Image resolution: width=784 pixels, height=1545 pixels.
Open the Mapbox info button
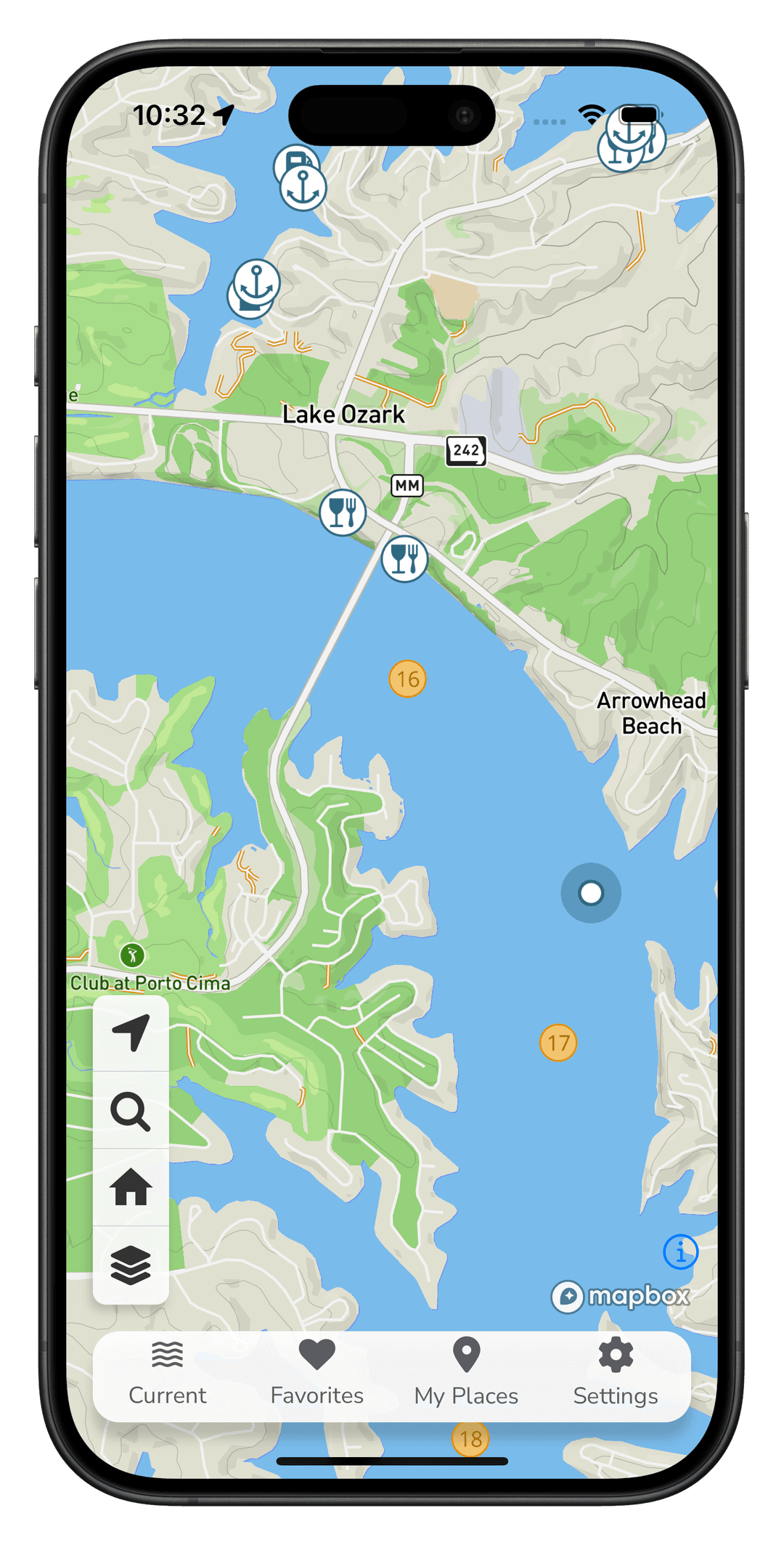pyautogui.click(x=680, y=1252)
